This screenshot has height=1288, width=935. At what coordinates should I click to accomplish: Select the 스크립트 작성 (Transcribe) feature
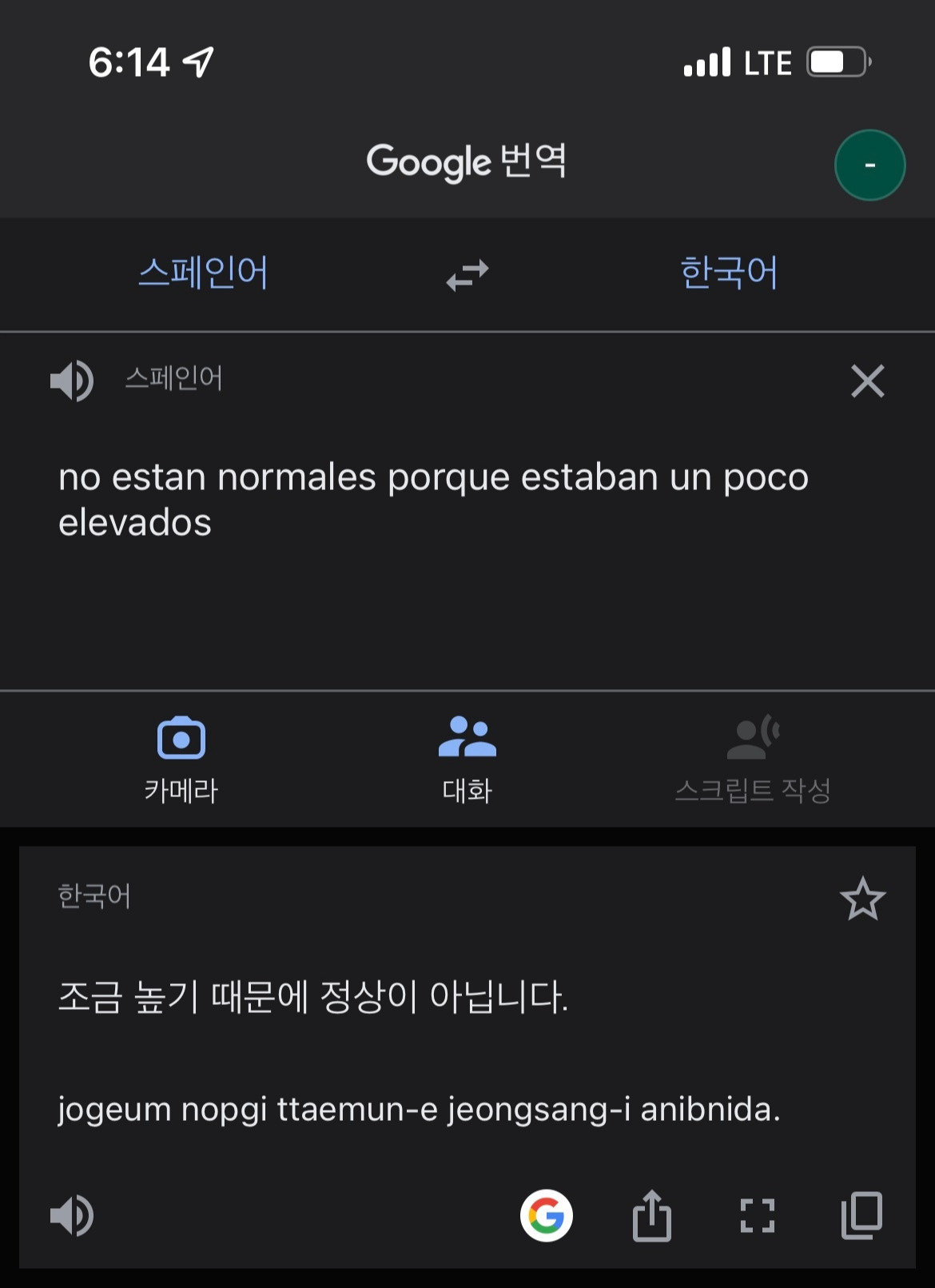point(754,756)
